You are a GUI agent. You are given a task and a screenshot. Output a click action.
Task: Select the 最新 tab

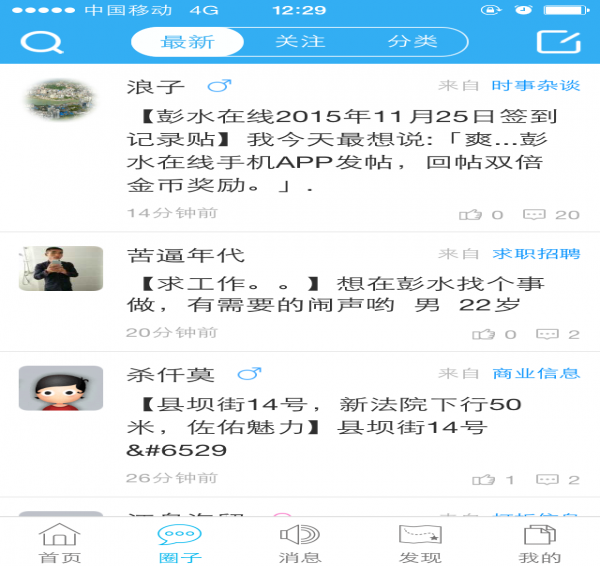[188, 42]
